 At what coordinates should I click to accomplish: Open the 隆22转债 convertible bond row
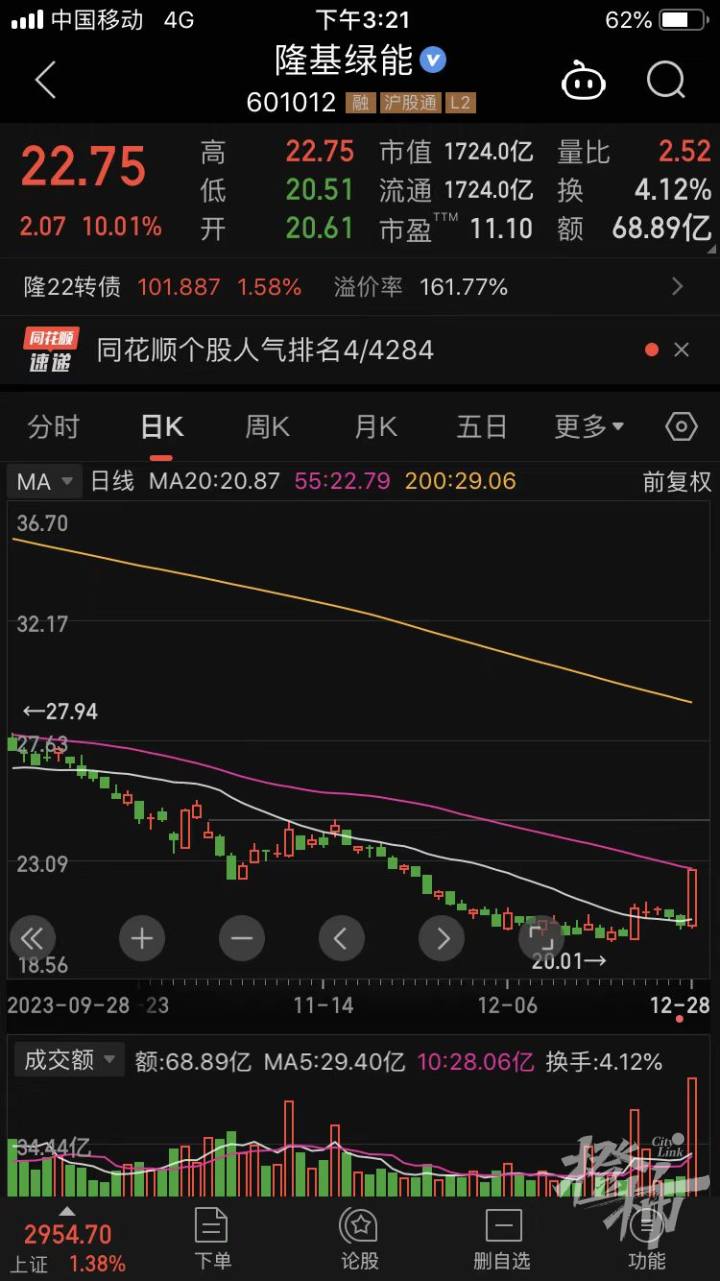point(360,287)
